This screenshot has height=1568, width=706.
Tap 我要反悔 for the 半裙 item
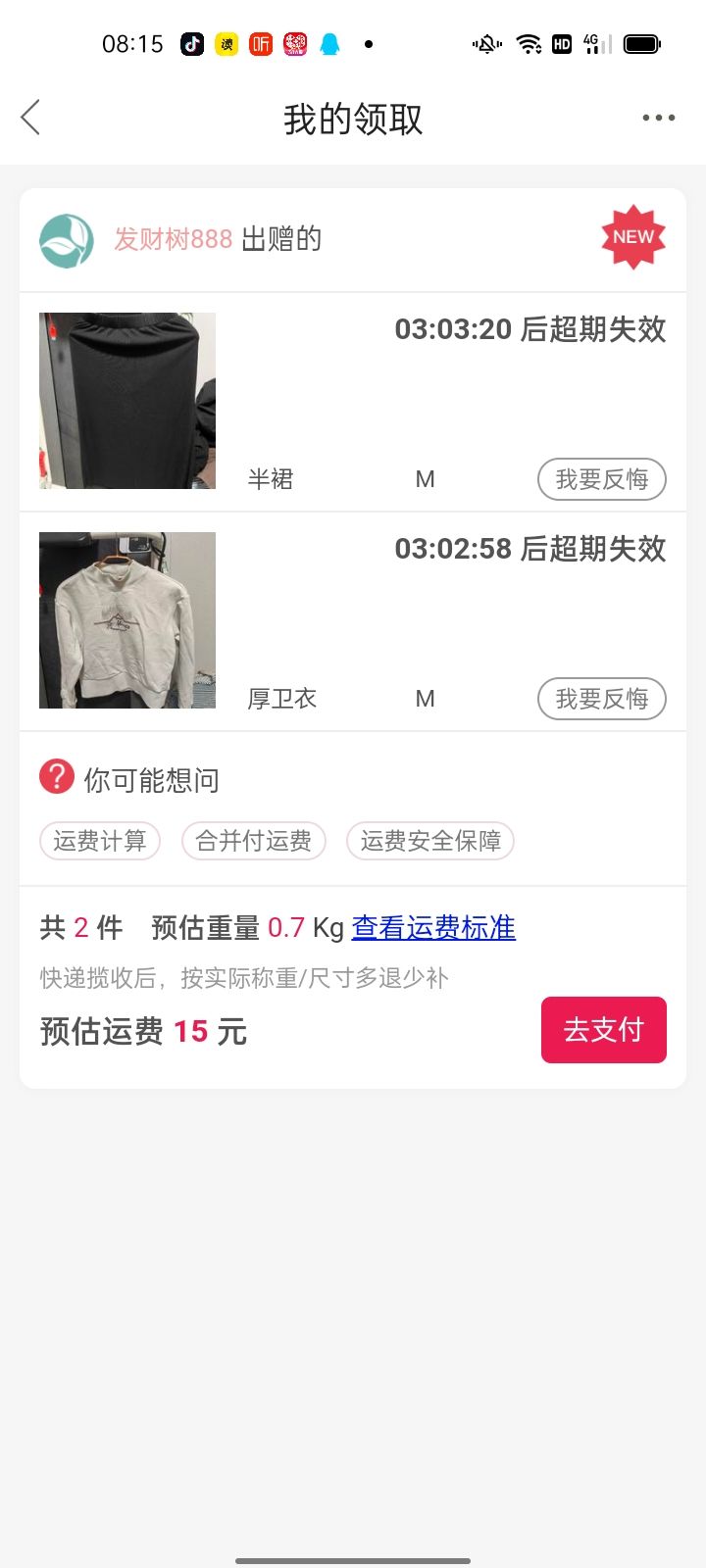pos(602,479)
